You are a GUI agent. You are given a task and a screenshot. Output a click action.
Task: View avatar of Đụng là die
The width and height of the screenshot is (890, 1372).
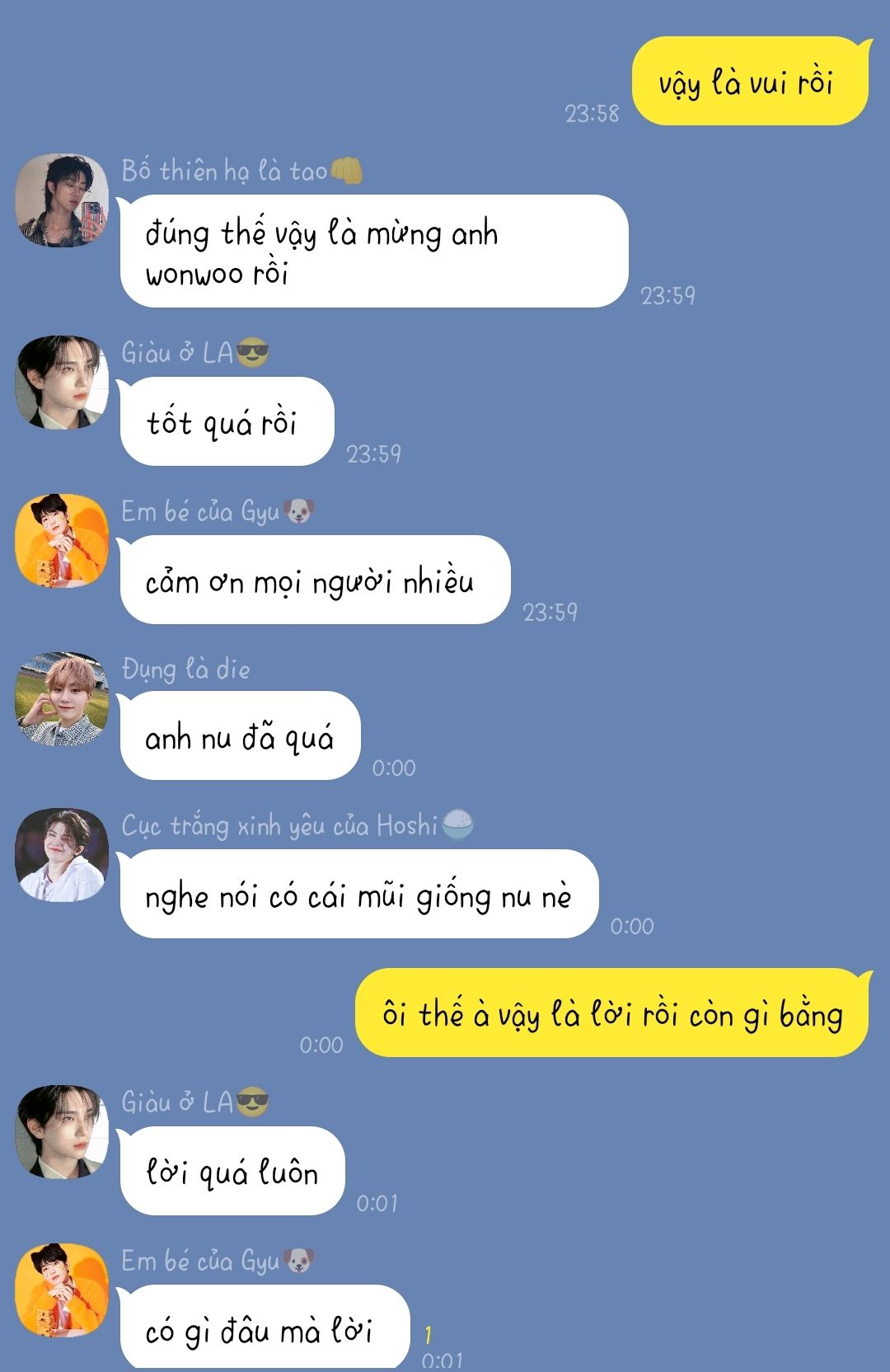62,699
